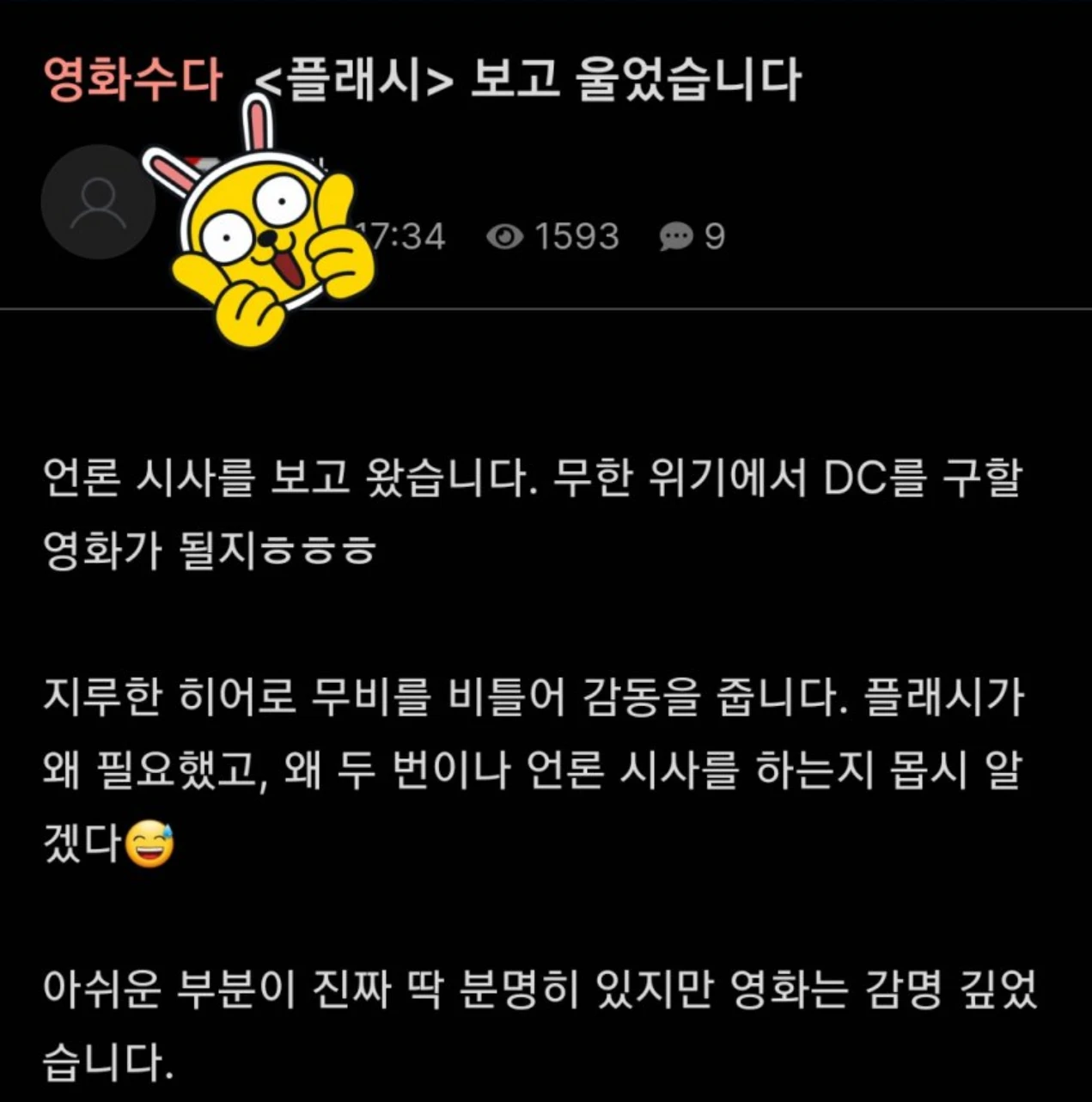Screen dimensions: 1092x1102
Task: Open the post author's profile avatar
Action: tap(98, 203)
